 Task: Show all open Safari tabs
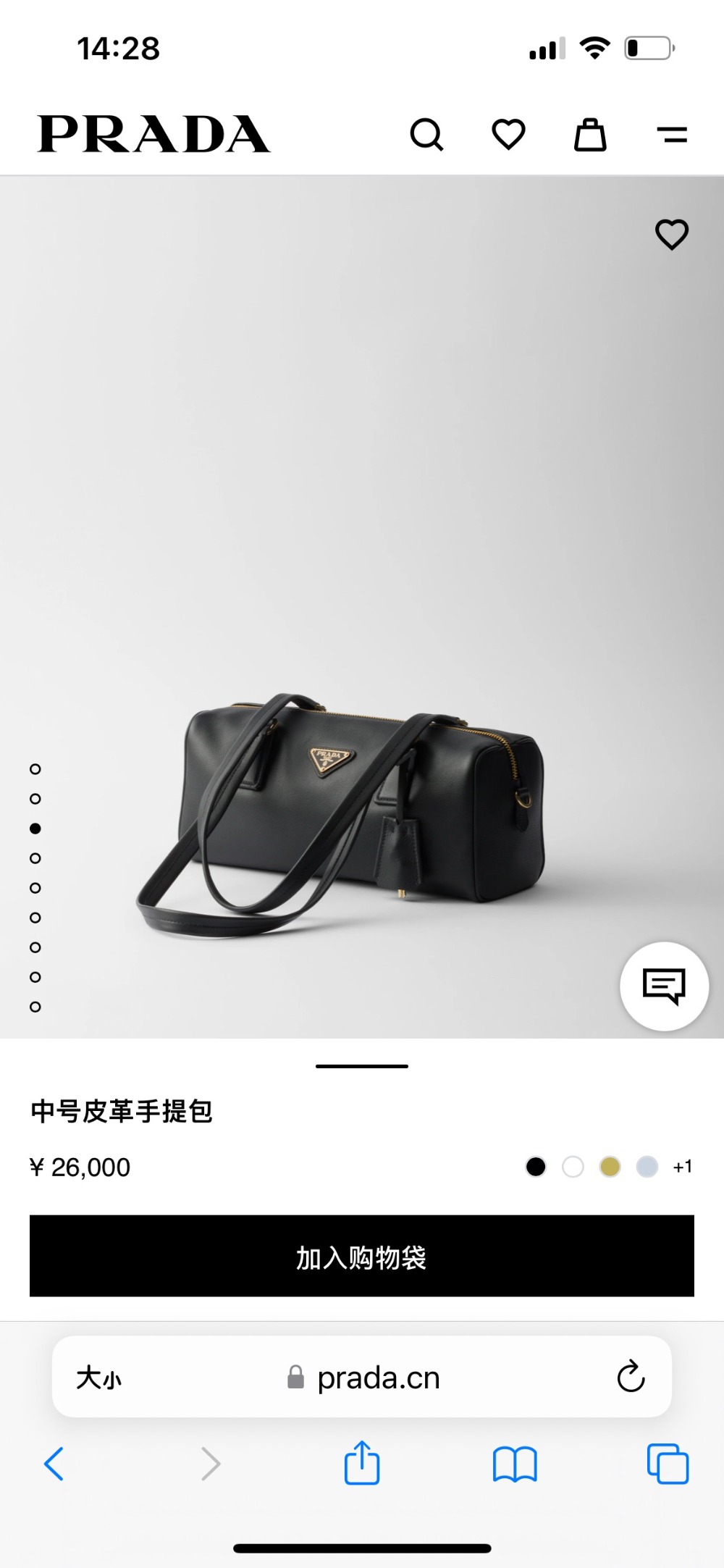[x=668, y=1464]
